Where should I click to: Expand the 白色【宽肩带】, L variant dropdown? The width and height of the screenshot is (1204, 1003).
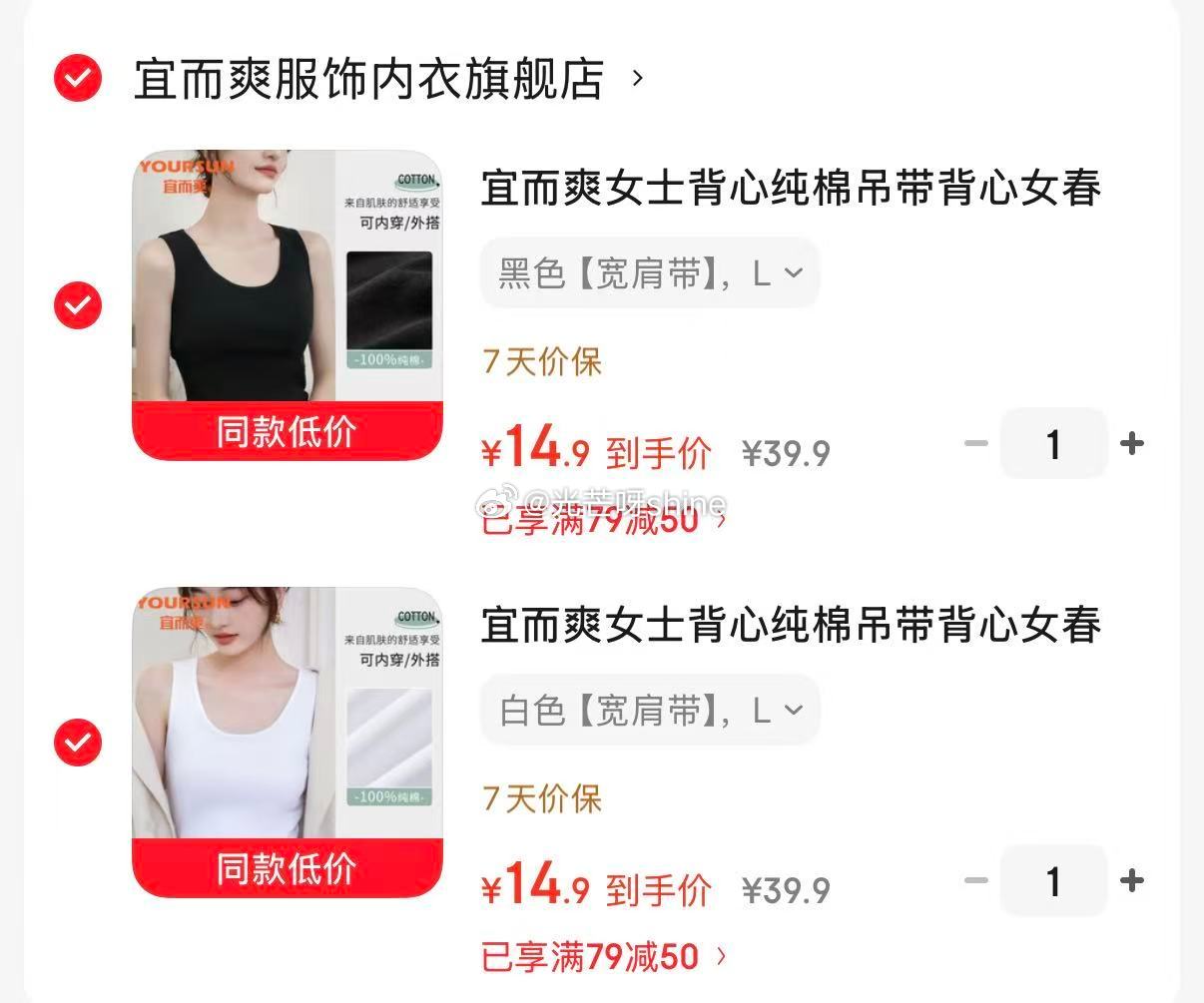tap(650, 711)
